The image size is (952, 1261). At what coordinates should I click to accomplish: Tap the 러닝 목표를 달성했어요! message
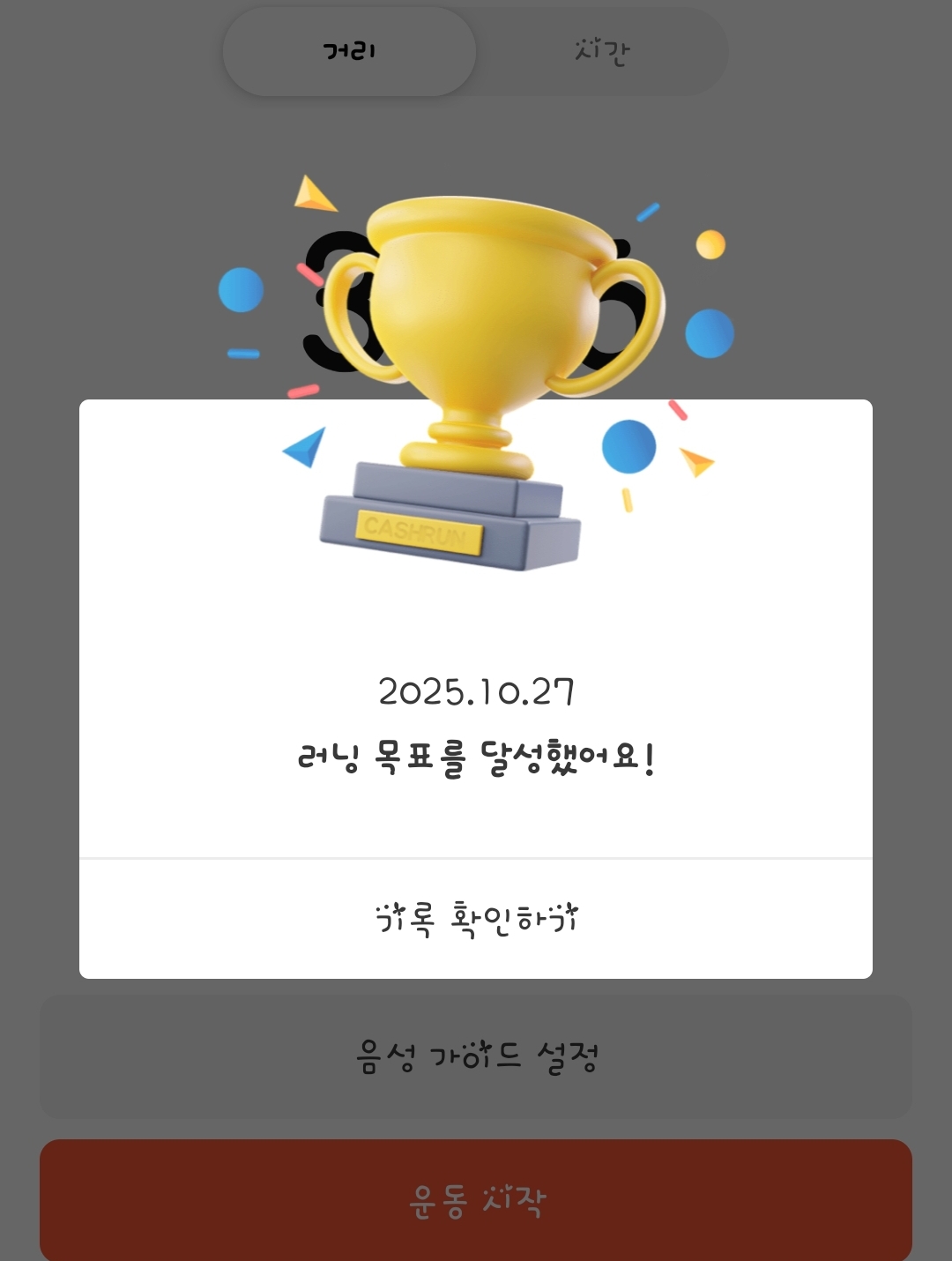click(x=476, y=757)
